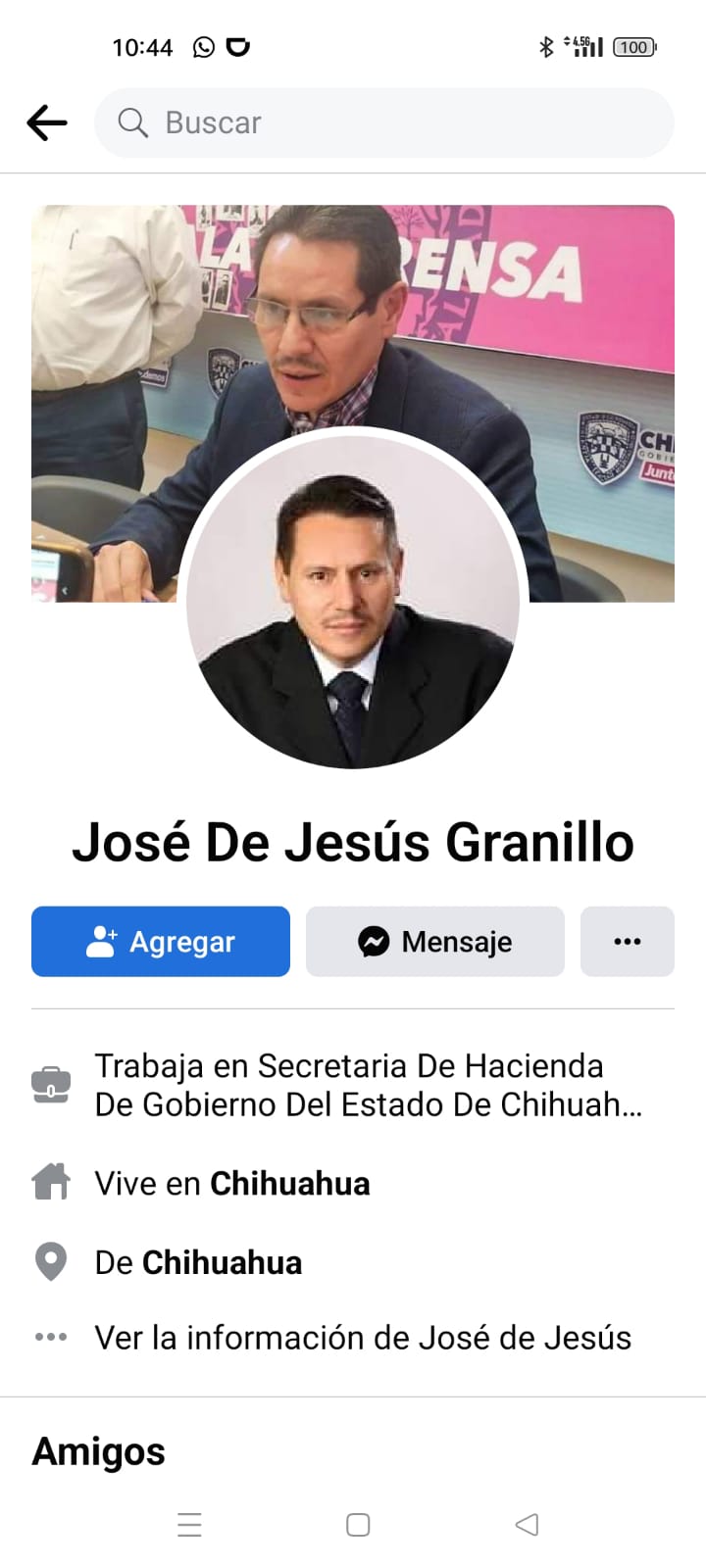Select the house icon beside Vive en
706x1568 pixels.
[50, 1182]
